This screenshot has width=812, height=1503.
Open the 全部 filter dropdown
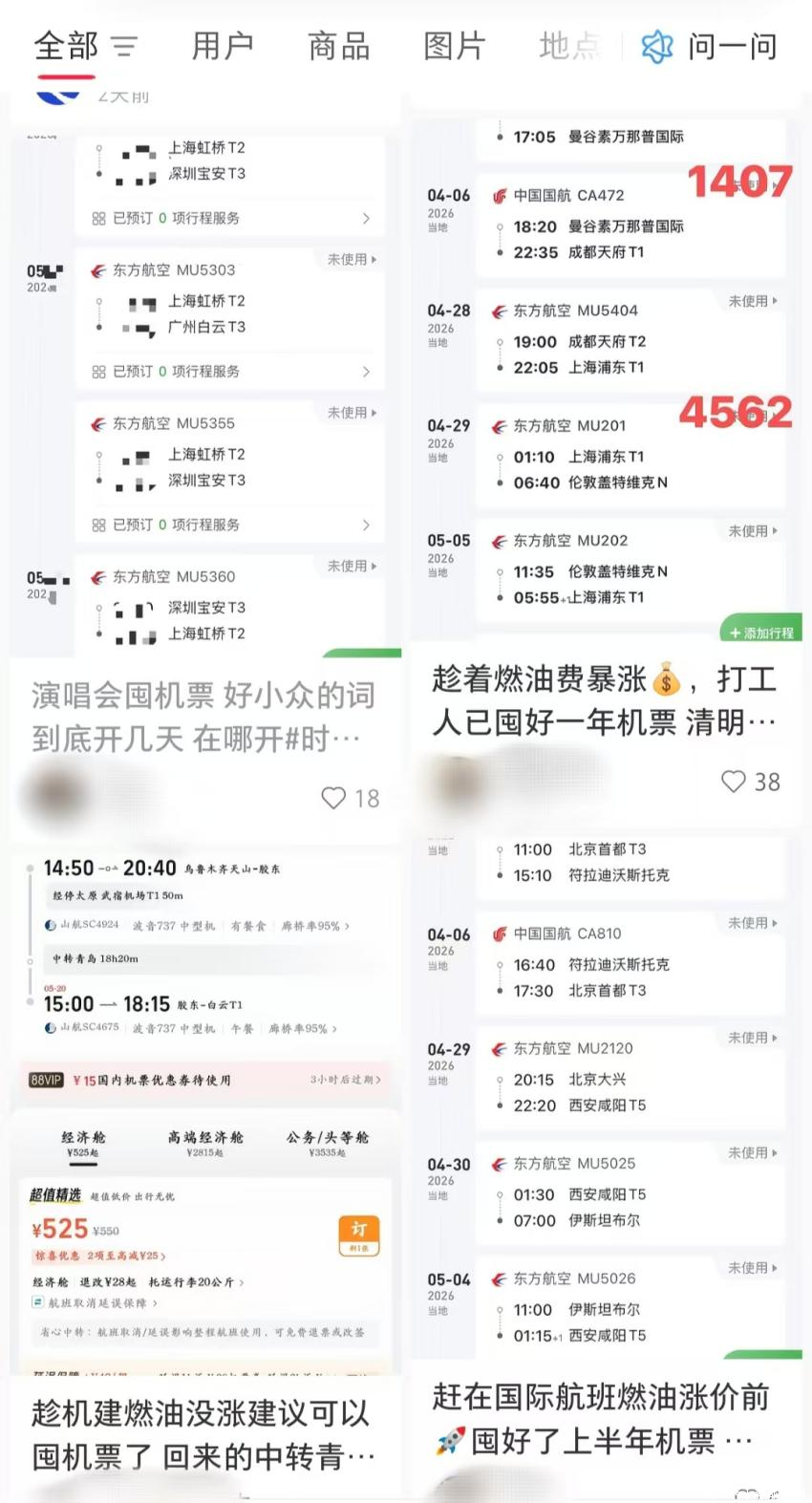point(124,46)
